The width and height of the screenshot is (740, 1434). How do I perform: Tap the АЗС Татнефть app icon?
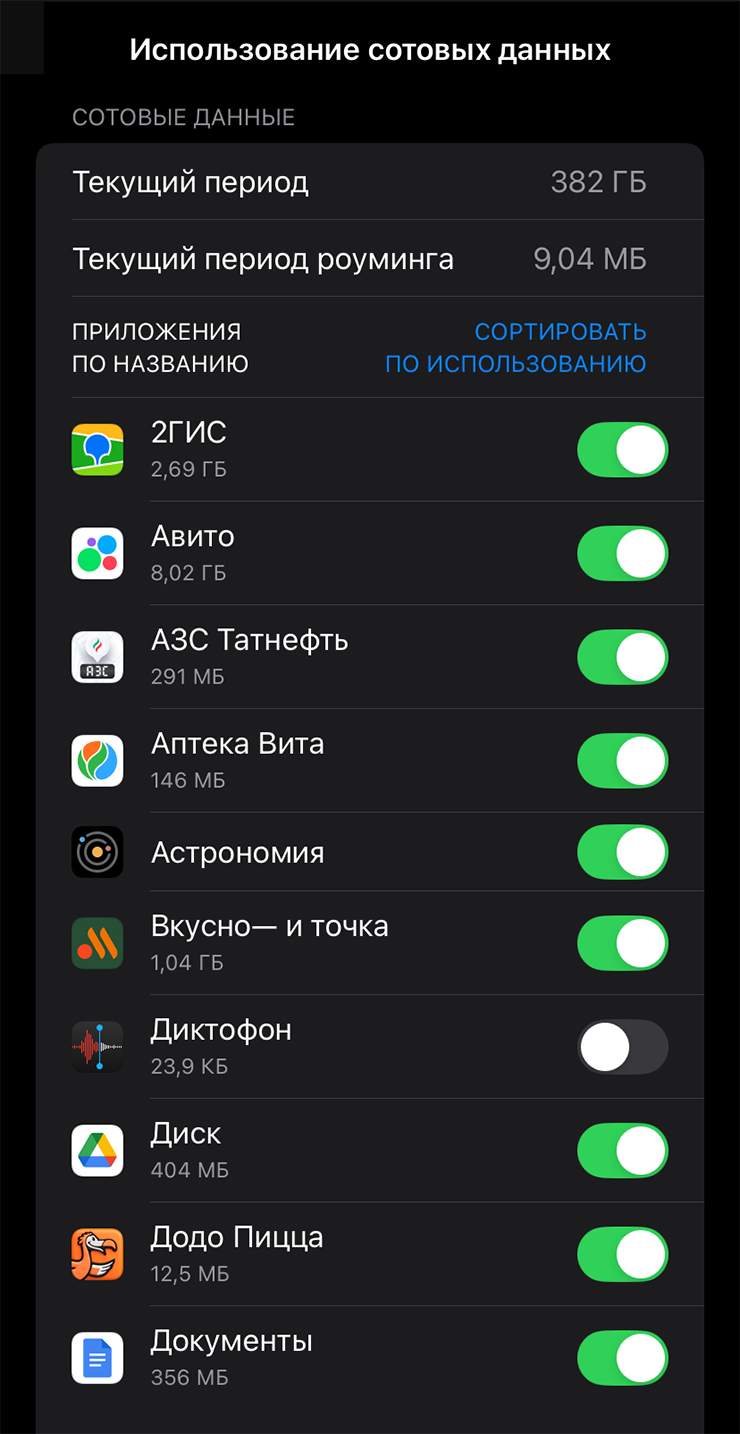pos(97,657)
